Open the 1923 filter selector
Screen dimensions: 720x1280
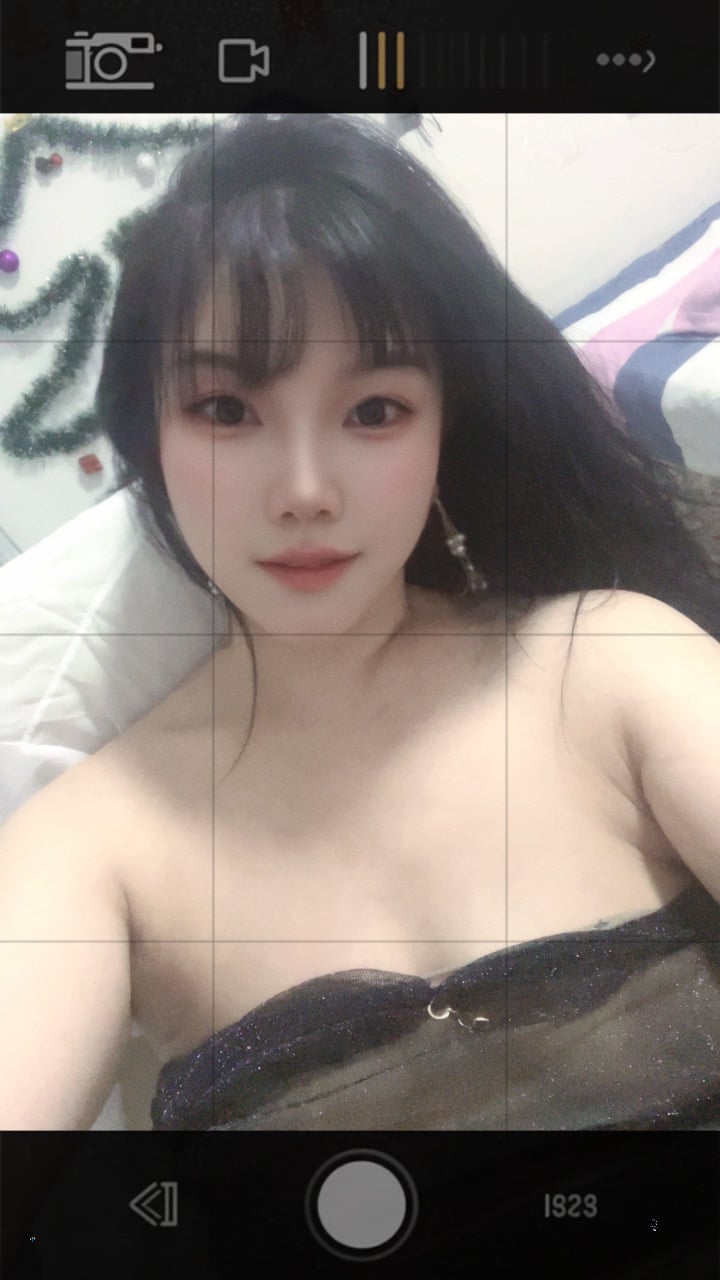[570, 1206]
